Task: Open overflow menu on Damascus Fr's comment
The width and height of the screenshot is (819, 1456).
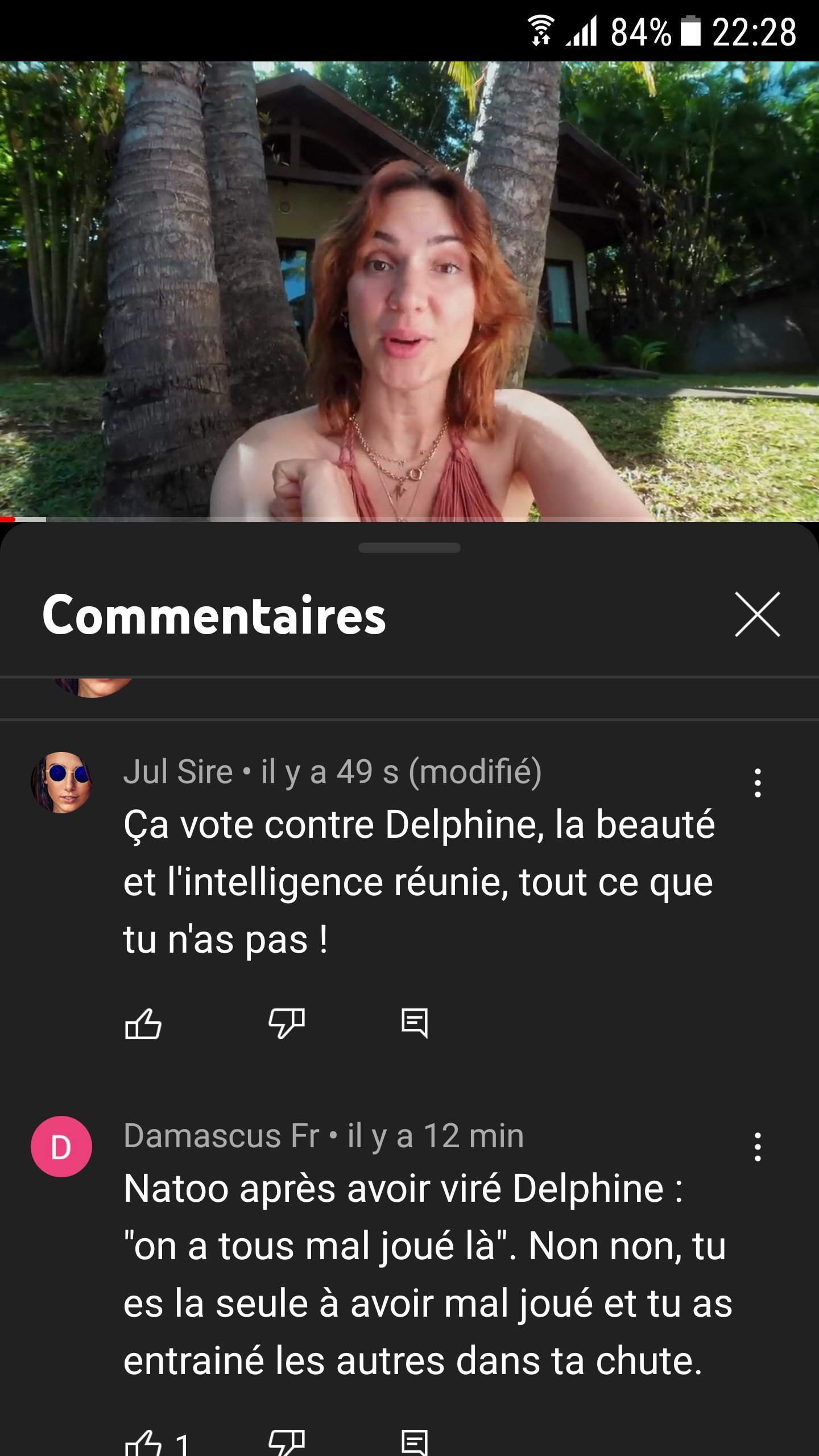Action: [758, 1147]
